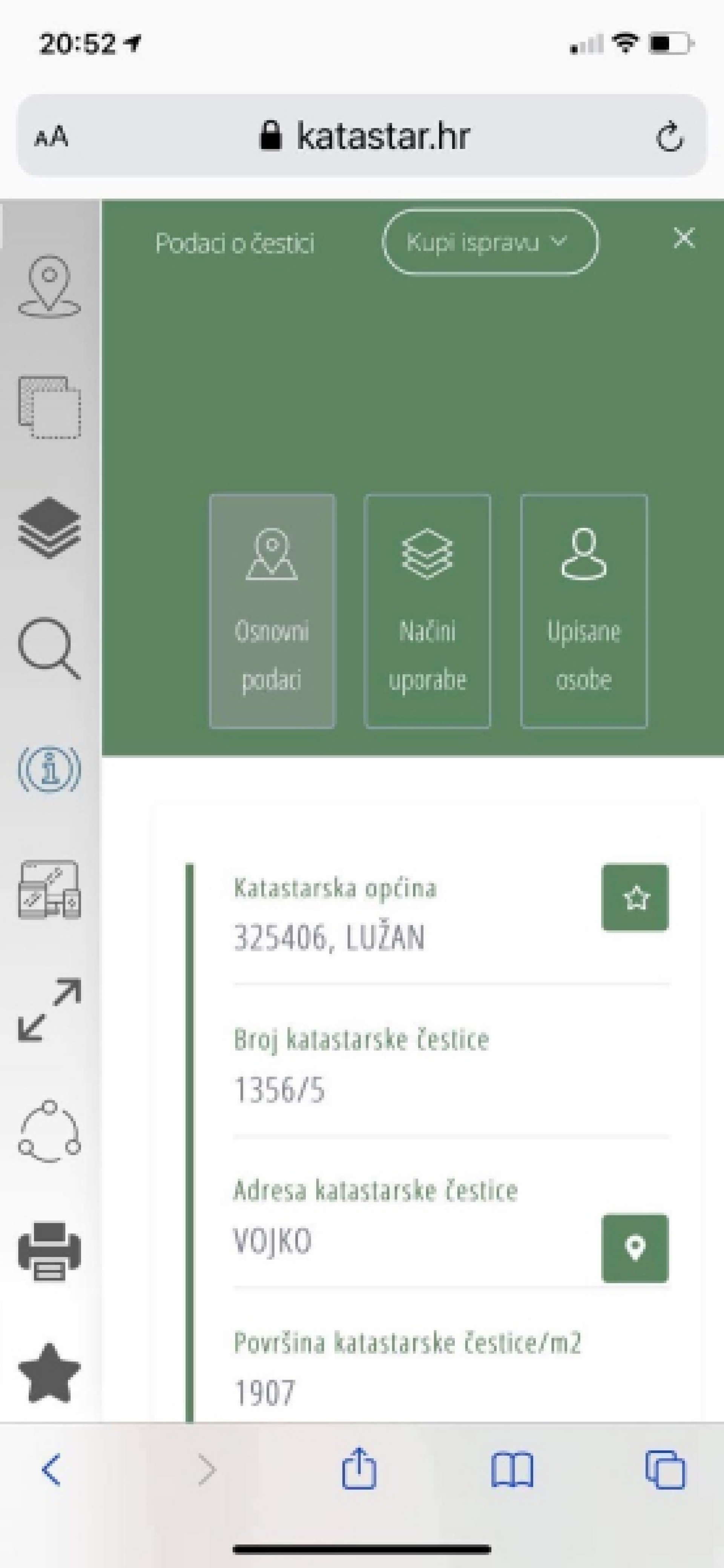Open the text size AA menu
724x1568 pixels.
pyautogui.click(x=51, y=137)
